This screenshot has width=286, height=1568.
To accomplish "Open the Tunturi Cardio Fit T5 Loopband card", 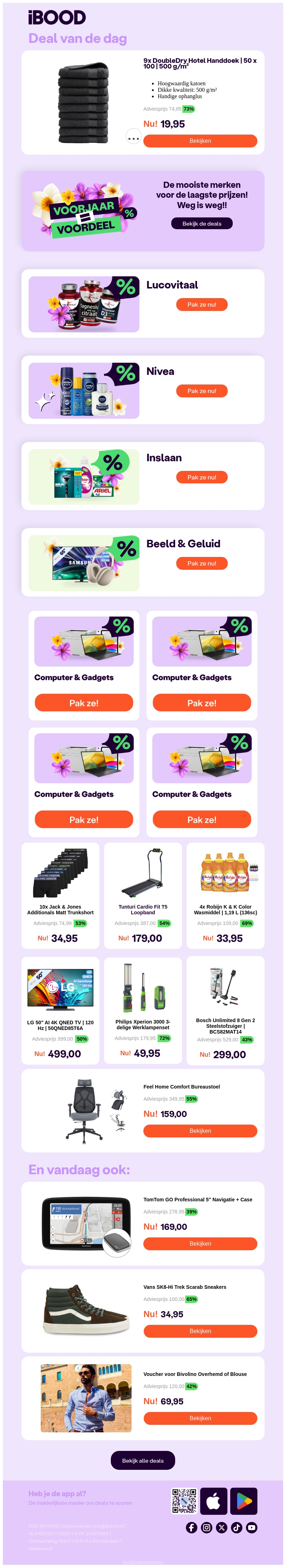I will (x=143, y=895).
